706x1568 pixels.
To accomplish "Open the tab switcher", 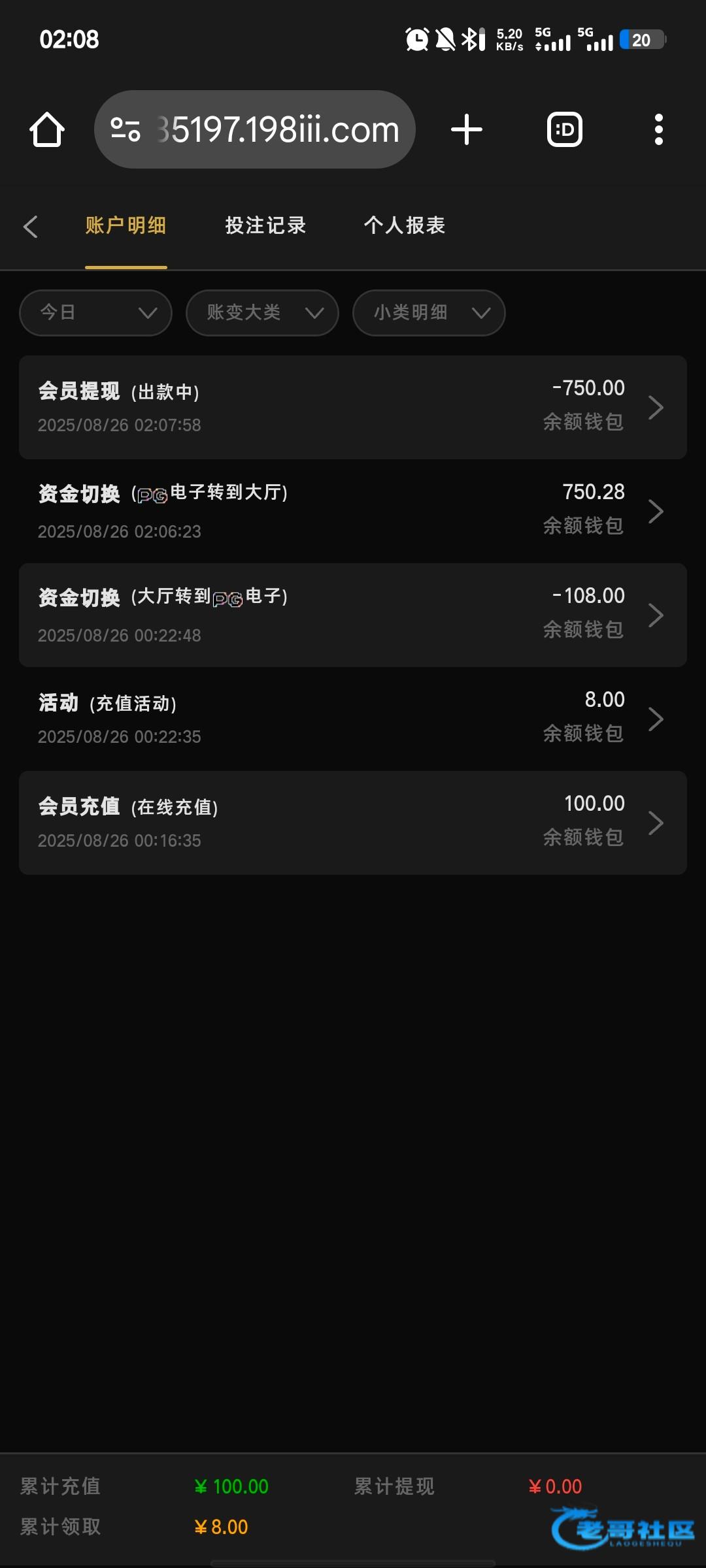I will pos(564,129).
